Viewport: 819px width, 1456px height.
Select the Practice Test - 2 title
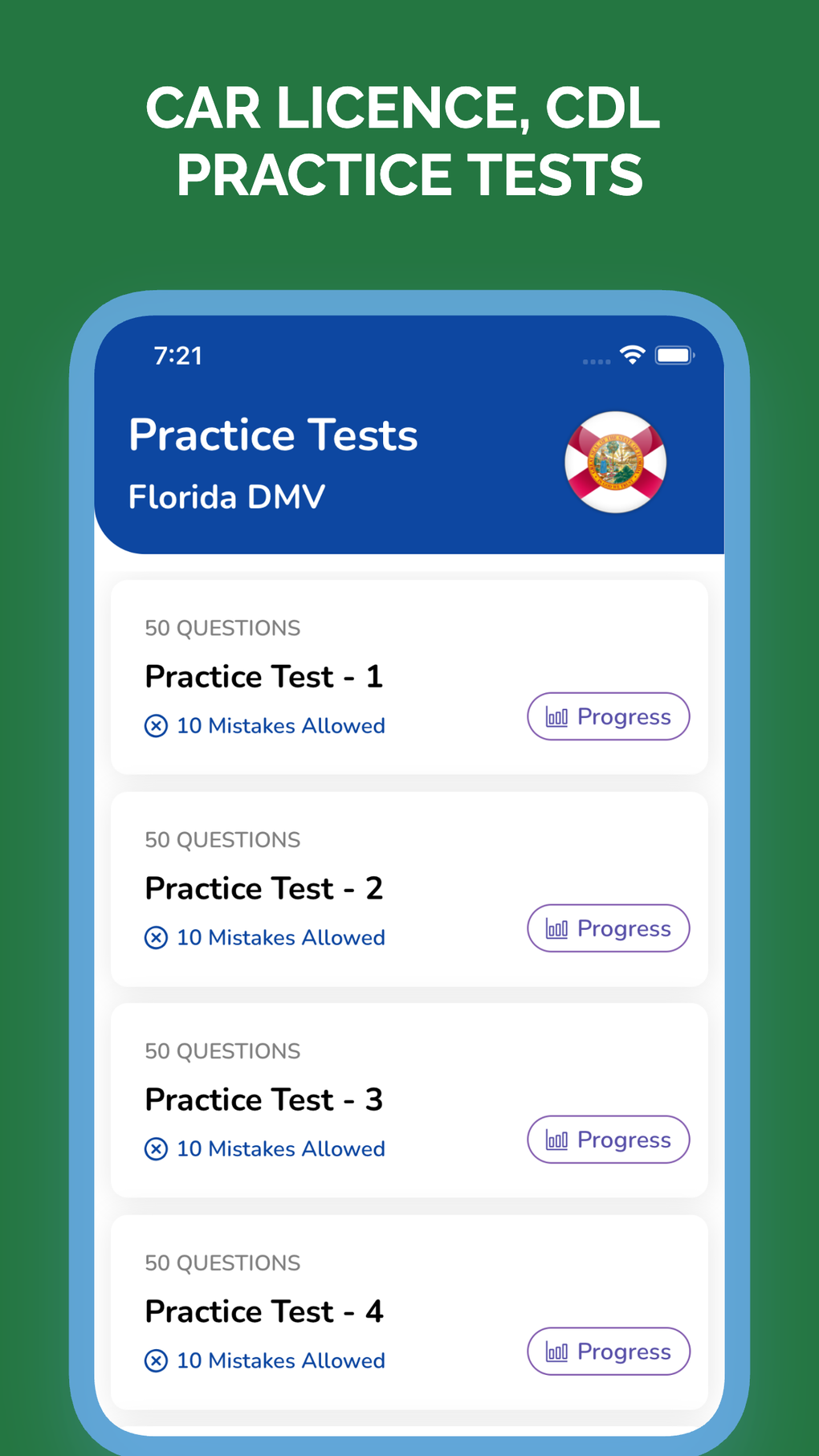point(264,888)
